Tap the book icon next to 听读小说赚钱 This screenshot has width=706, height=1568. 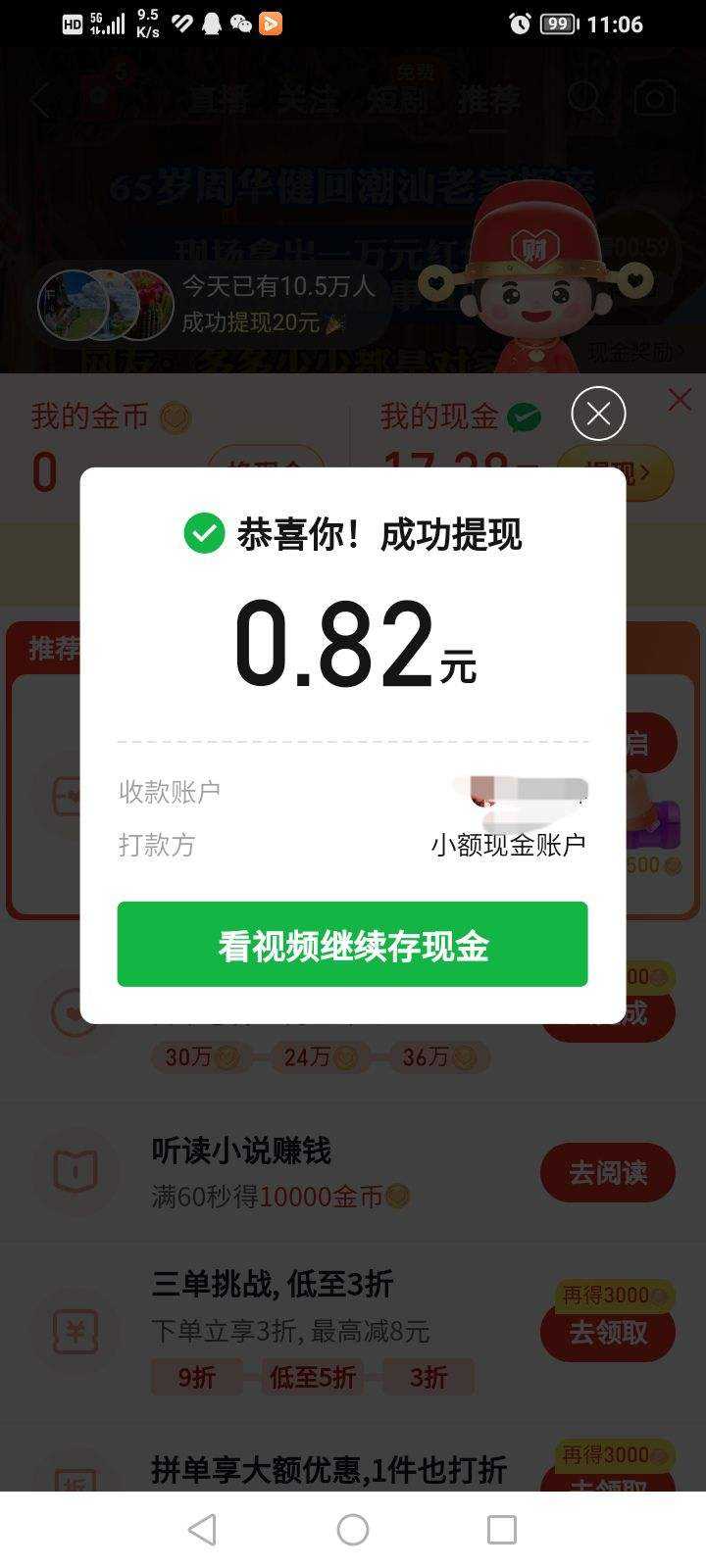[75, 1171]
